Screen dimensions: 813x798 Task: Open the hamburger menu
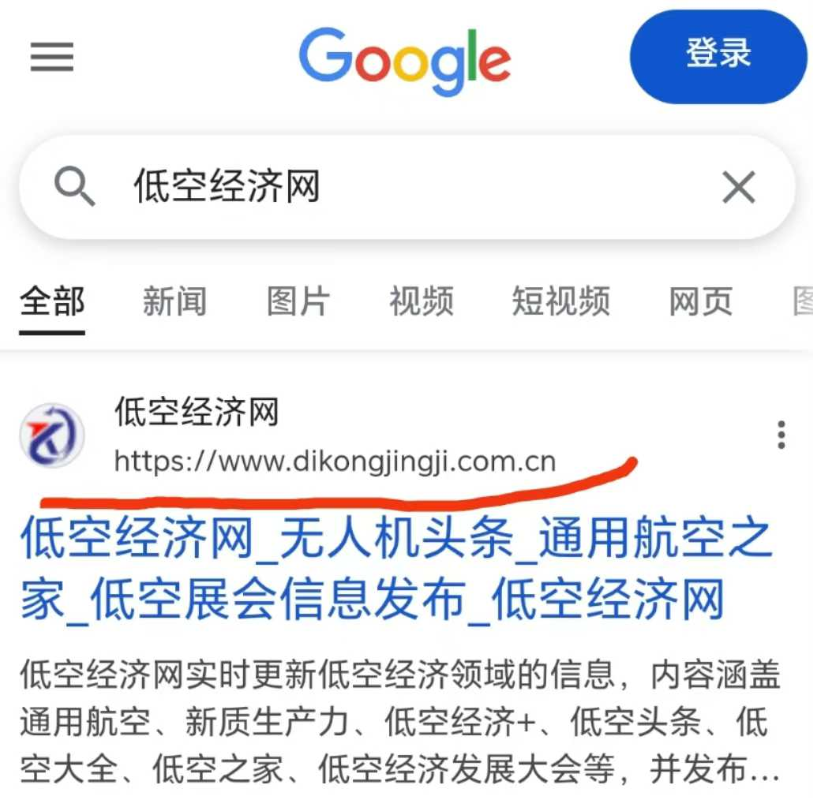click(52, 57)
